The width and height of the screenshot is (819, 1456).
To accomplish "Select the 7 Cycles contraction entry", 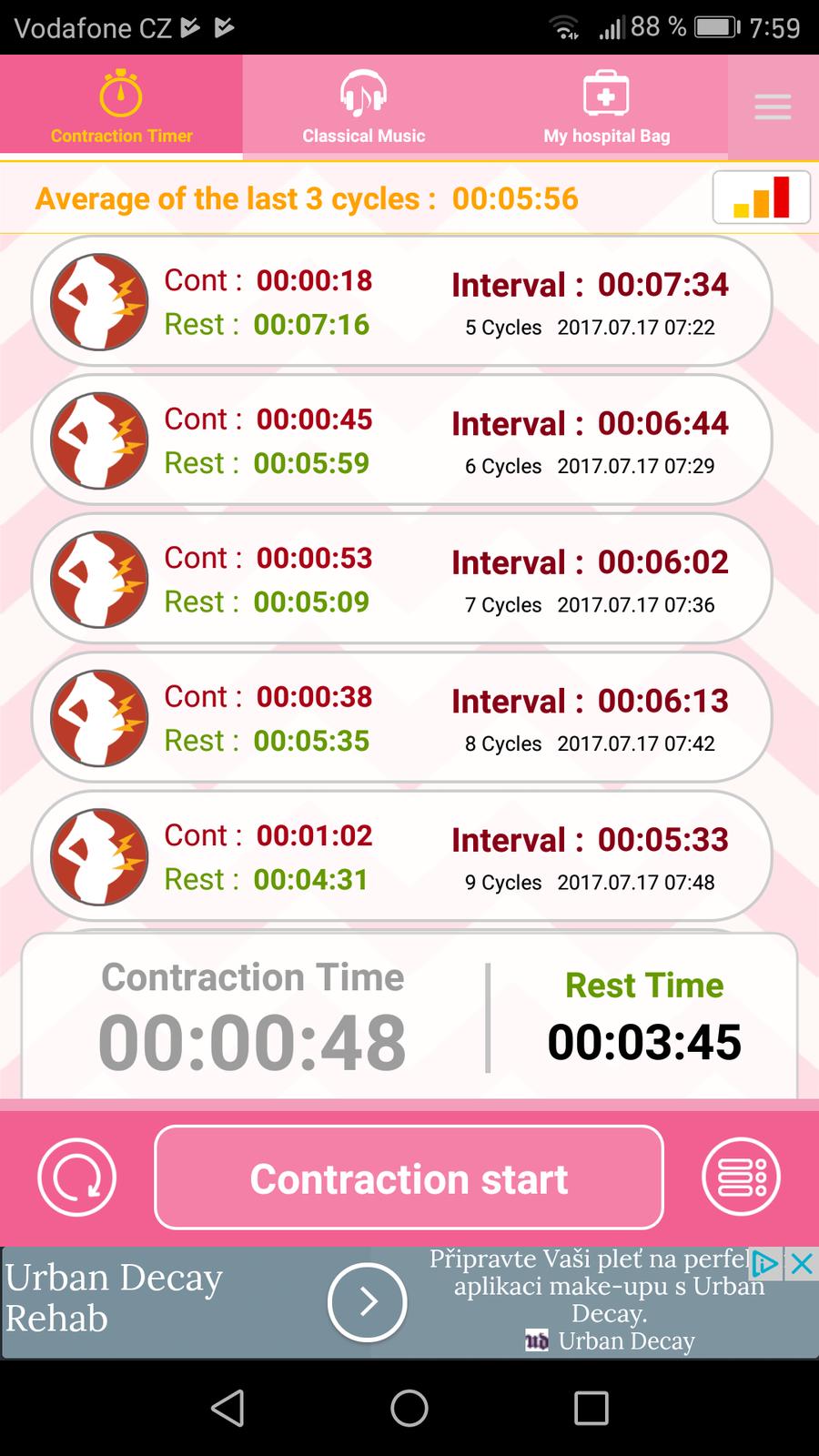I will pos(401,580).
